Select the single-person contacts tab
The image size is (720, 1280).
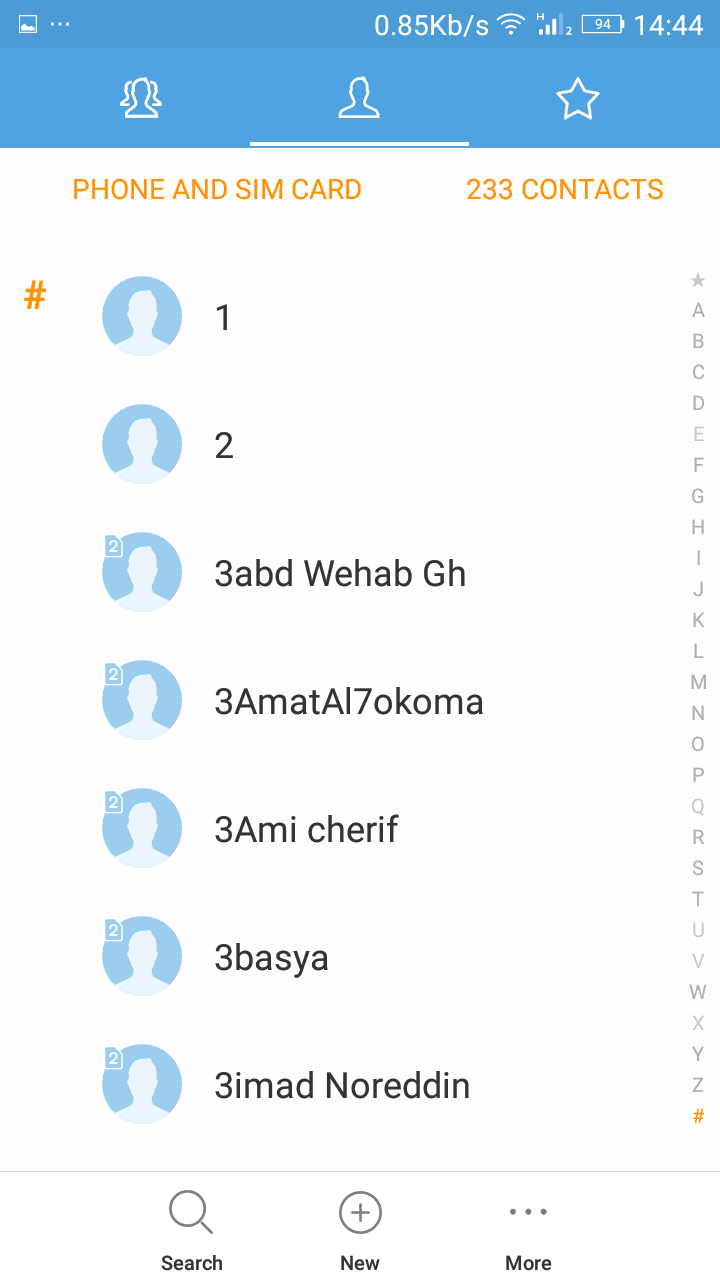[x=359, y=98]
